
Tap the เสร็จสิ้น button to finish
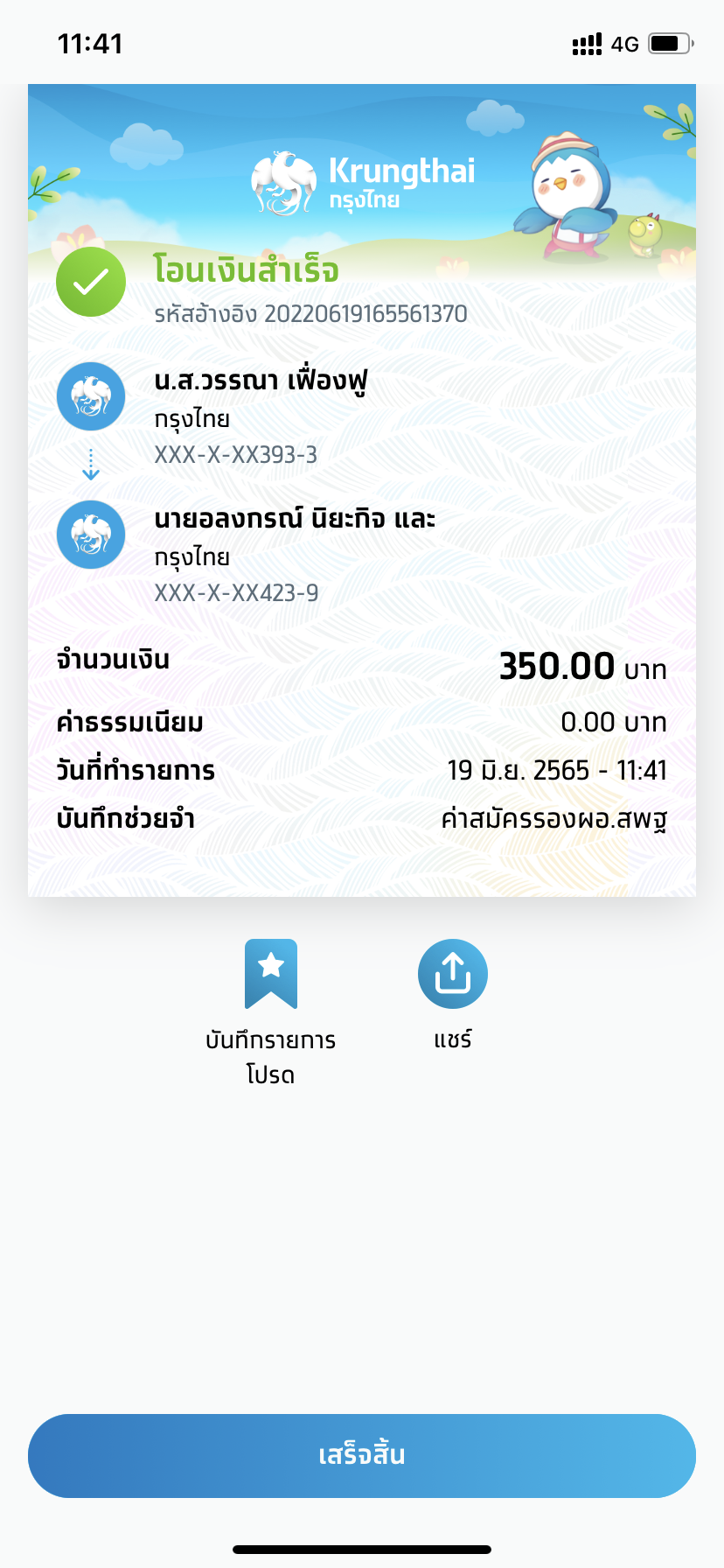point(362,1455)
